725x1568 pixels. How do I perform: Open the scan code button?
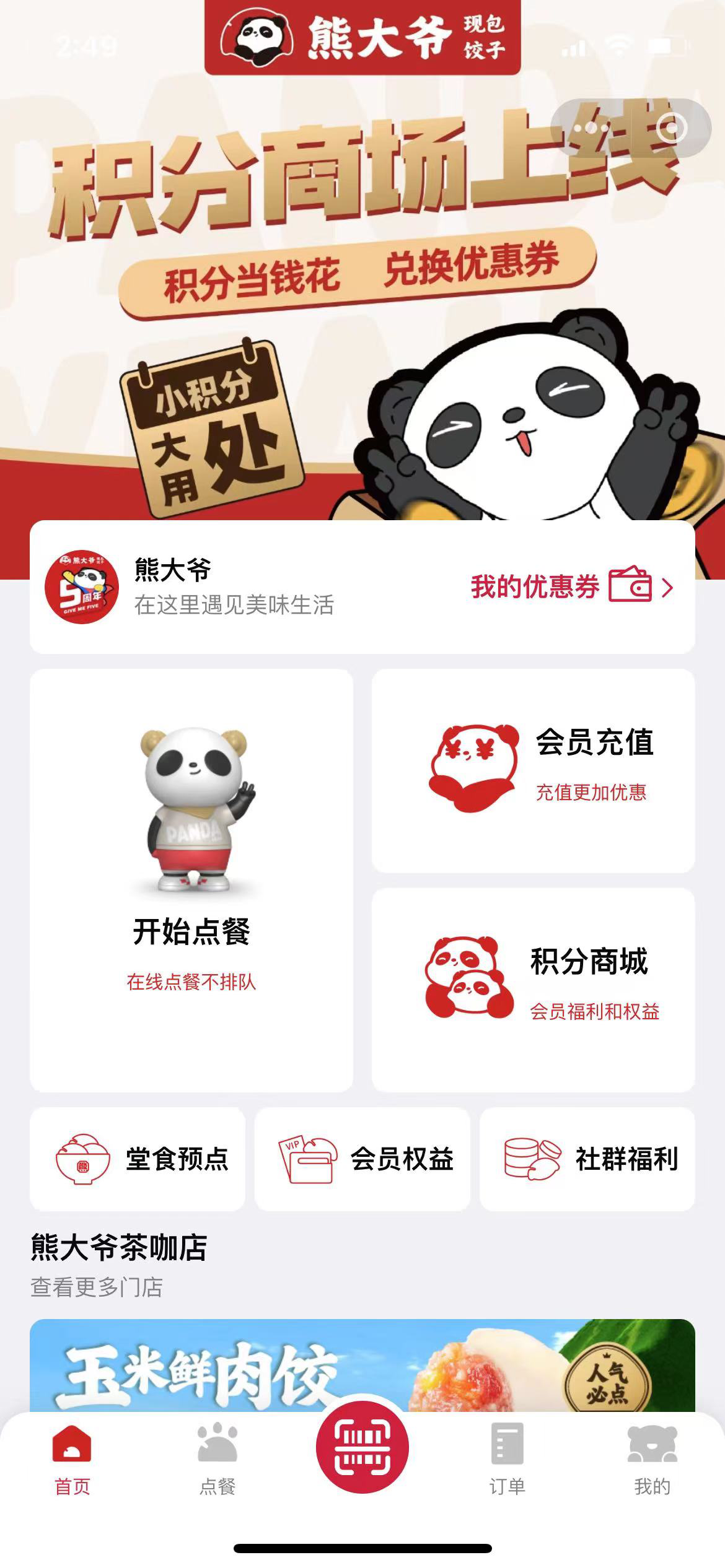pos(362,1447)
